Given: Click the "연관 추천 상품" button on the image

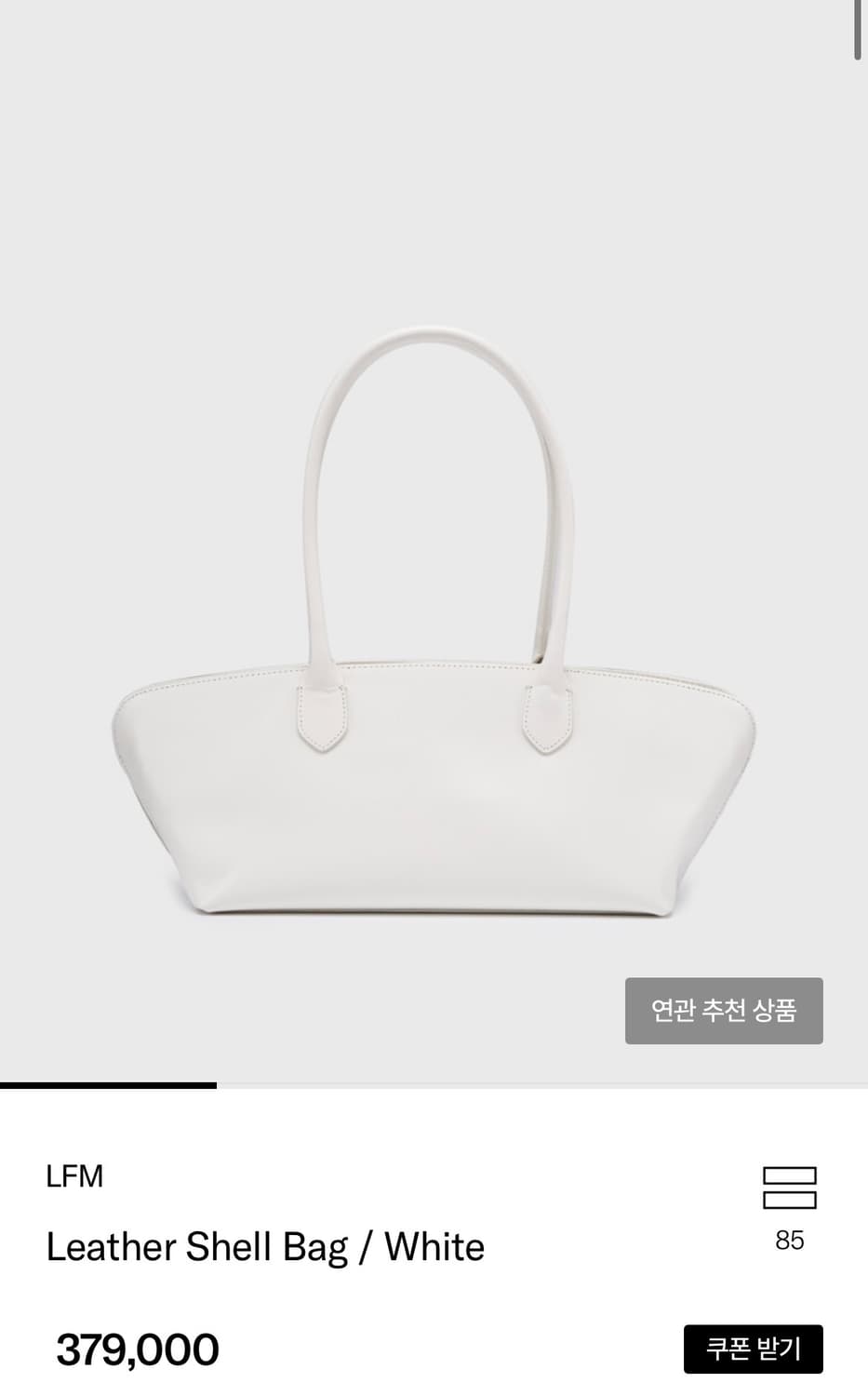Looking at the screenshot, I should click(x=725, y=1011).
